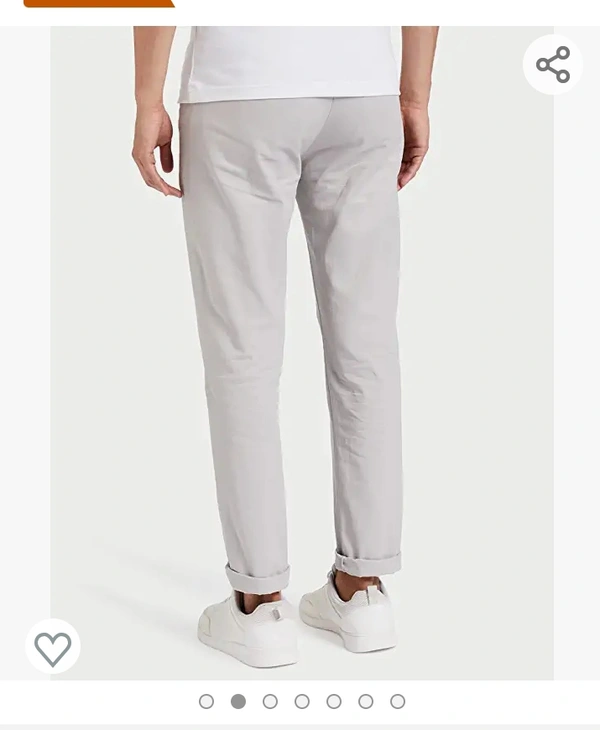Share this product
600x730 pixels.
coord(552,65)
